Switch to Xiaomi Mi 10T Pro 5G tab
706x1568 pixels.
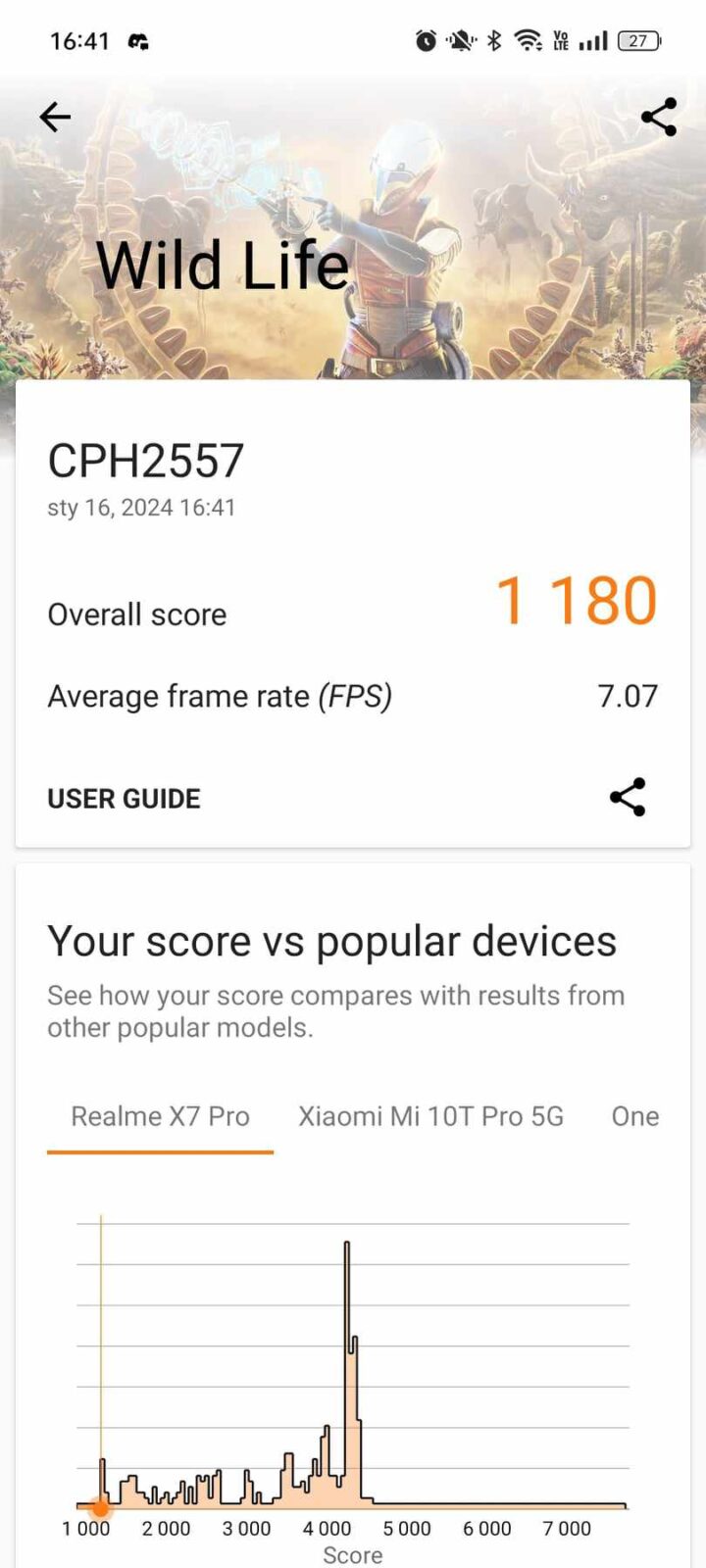430,1116
